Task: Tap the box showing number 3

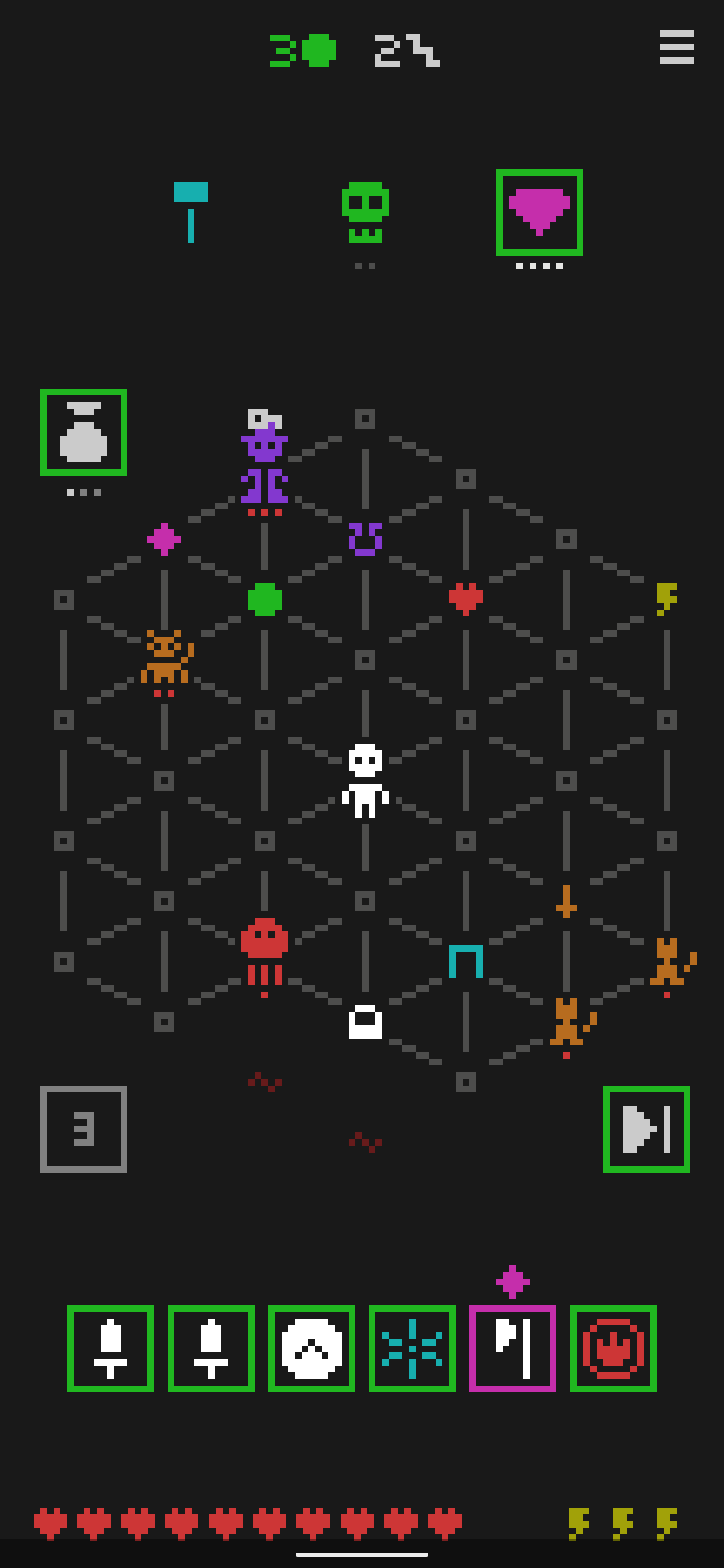Action: [x=84, y=1129]
